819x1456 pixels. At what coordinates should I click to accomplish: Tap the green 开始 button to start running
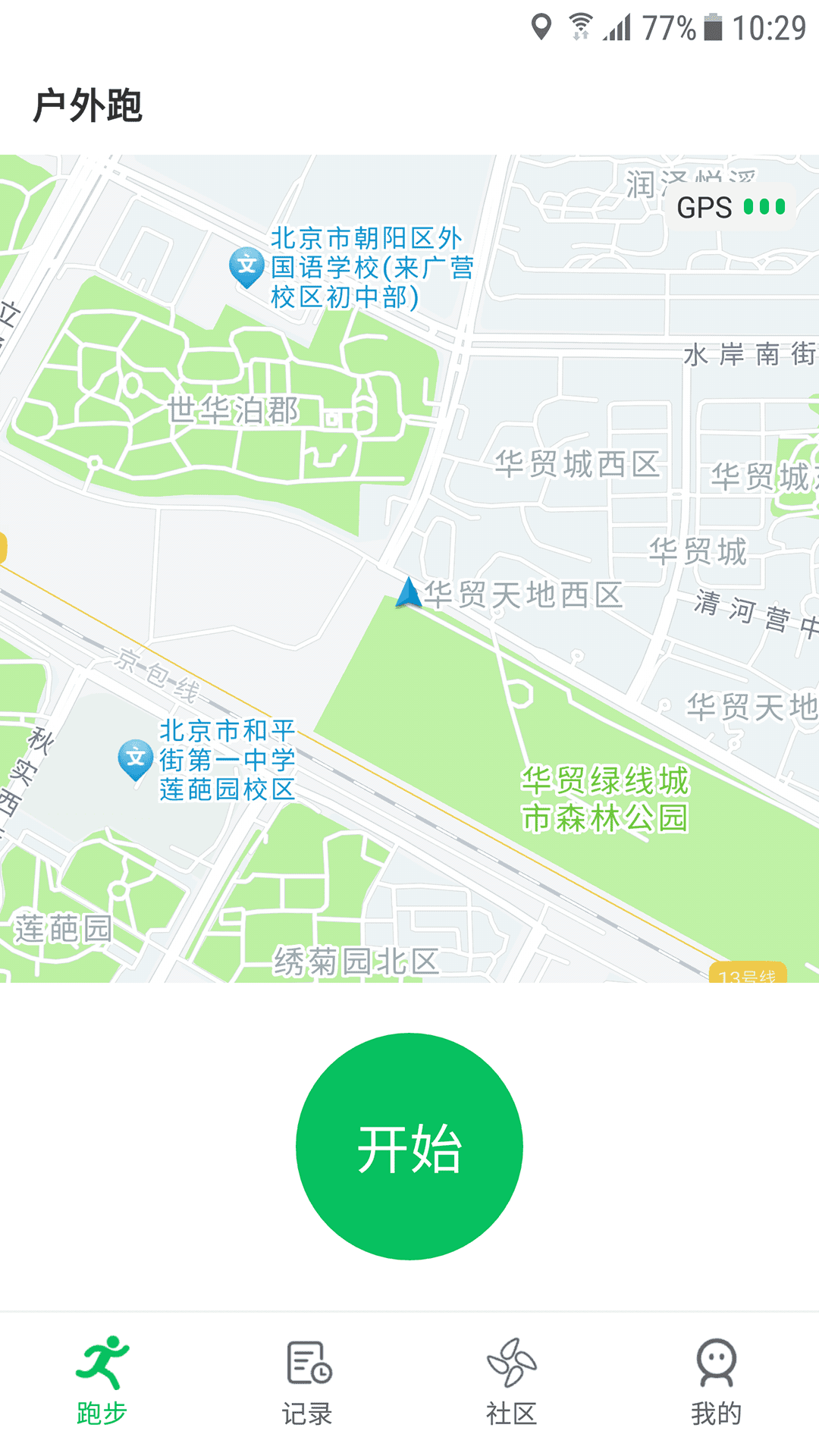(x=409, y=1146)
